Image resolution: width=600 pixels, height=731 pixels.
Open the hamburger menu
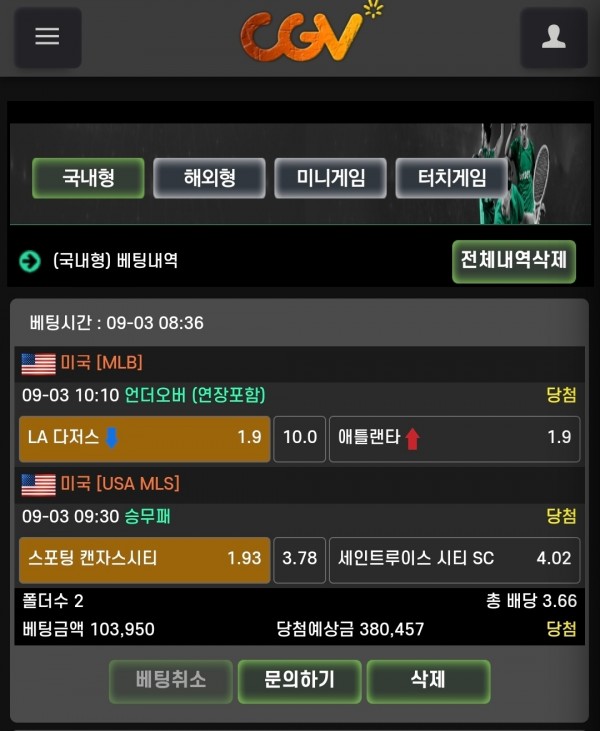[x=47, y=37]
